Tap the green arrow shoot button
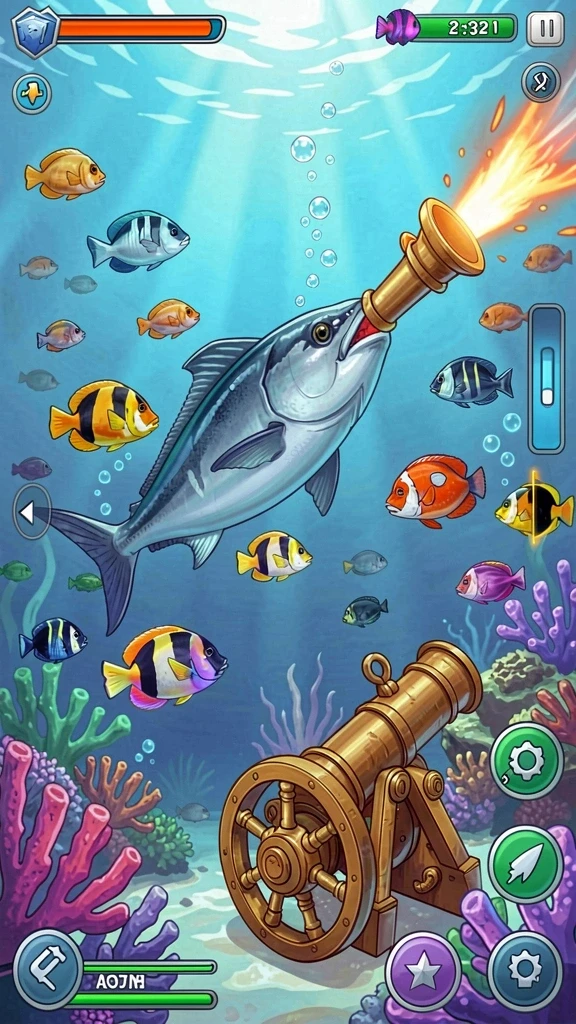The image size is (576, 1024). click(x=526, y=865)
